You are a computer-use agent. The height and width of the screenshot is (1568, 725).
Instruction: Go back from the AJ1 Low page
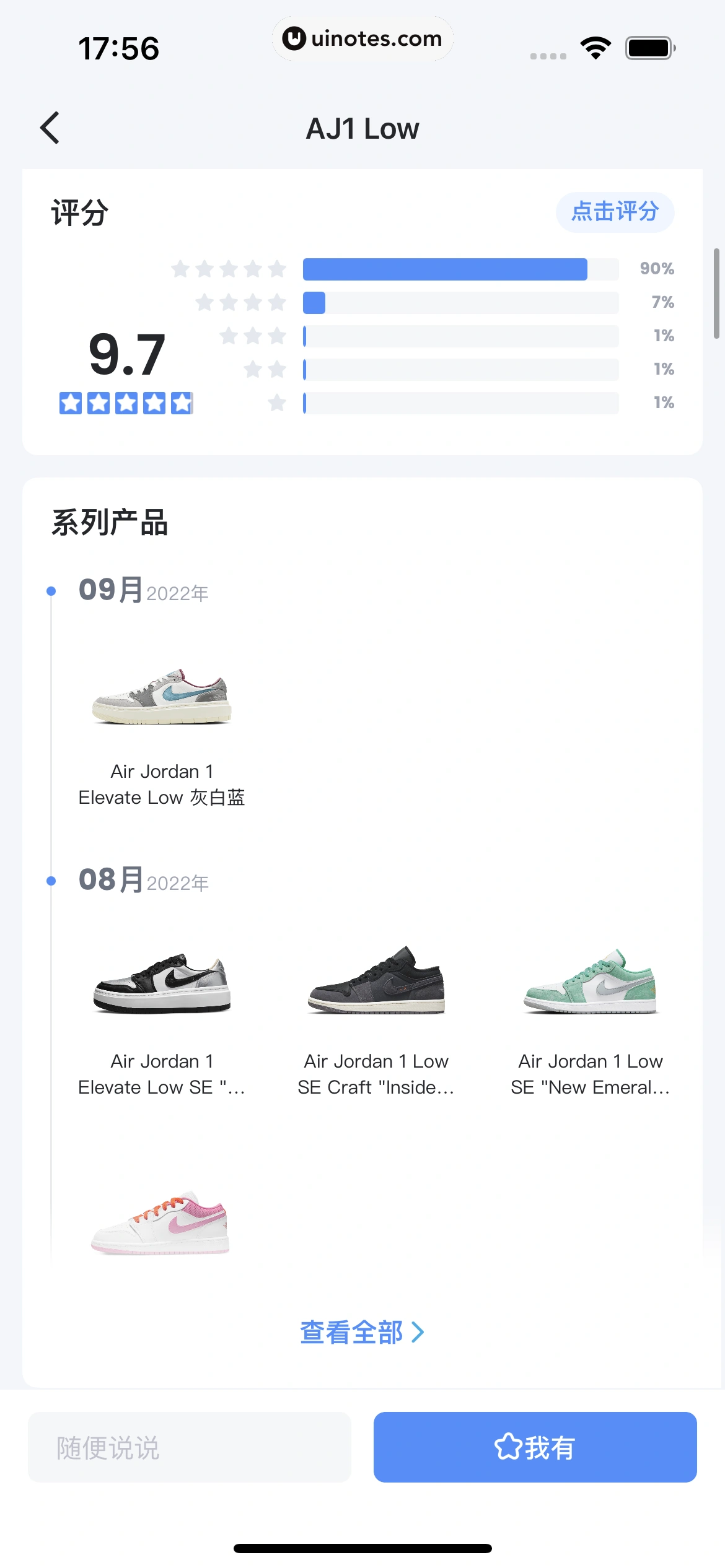[50, 128]
